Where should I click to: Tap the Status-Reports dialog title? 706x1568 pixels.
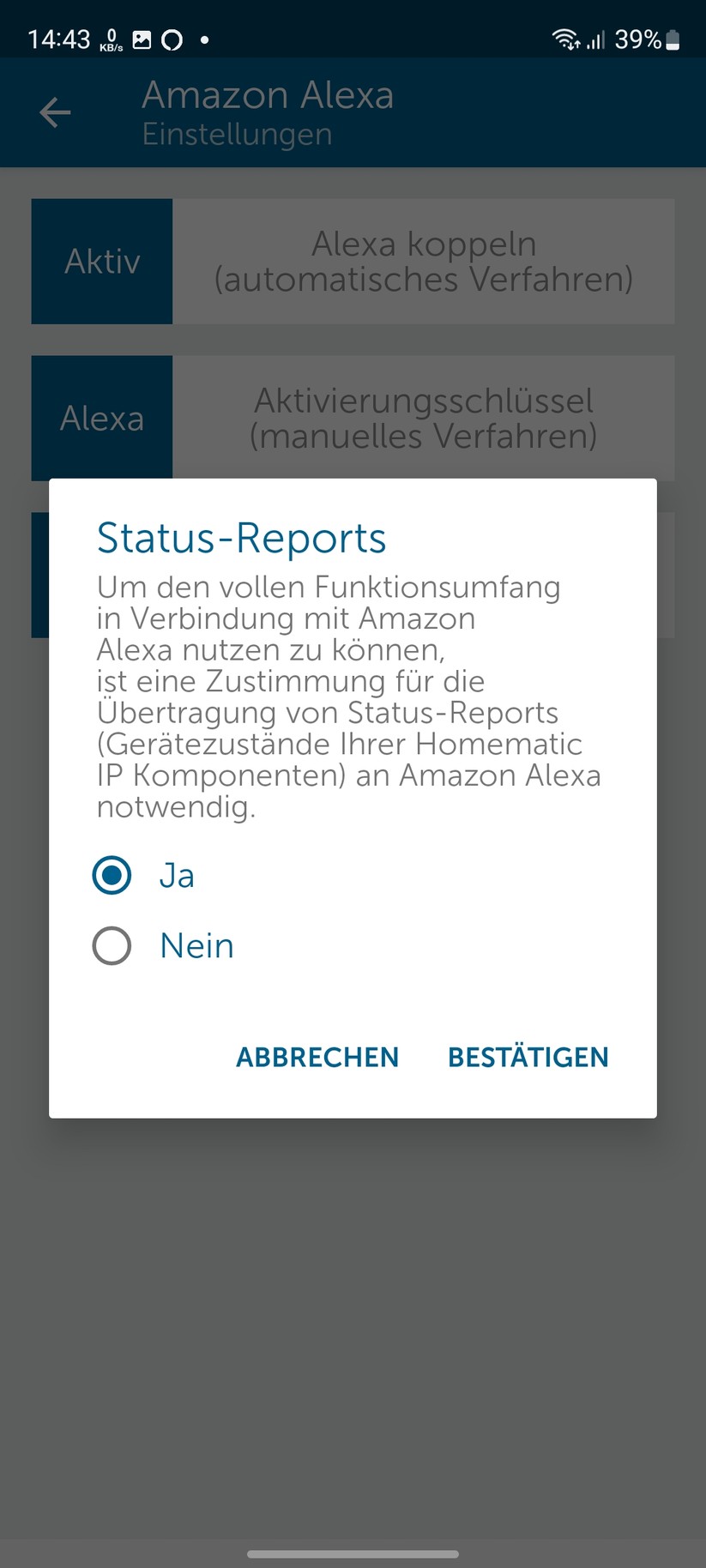(x=241, y=538)
